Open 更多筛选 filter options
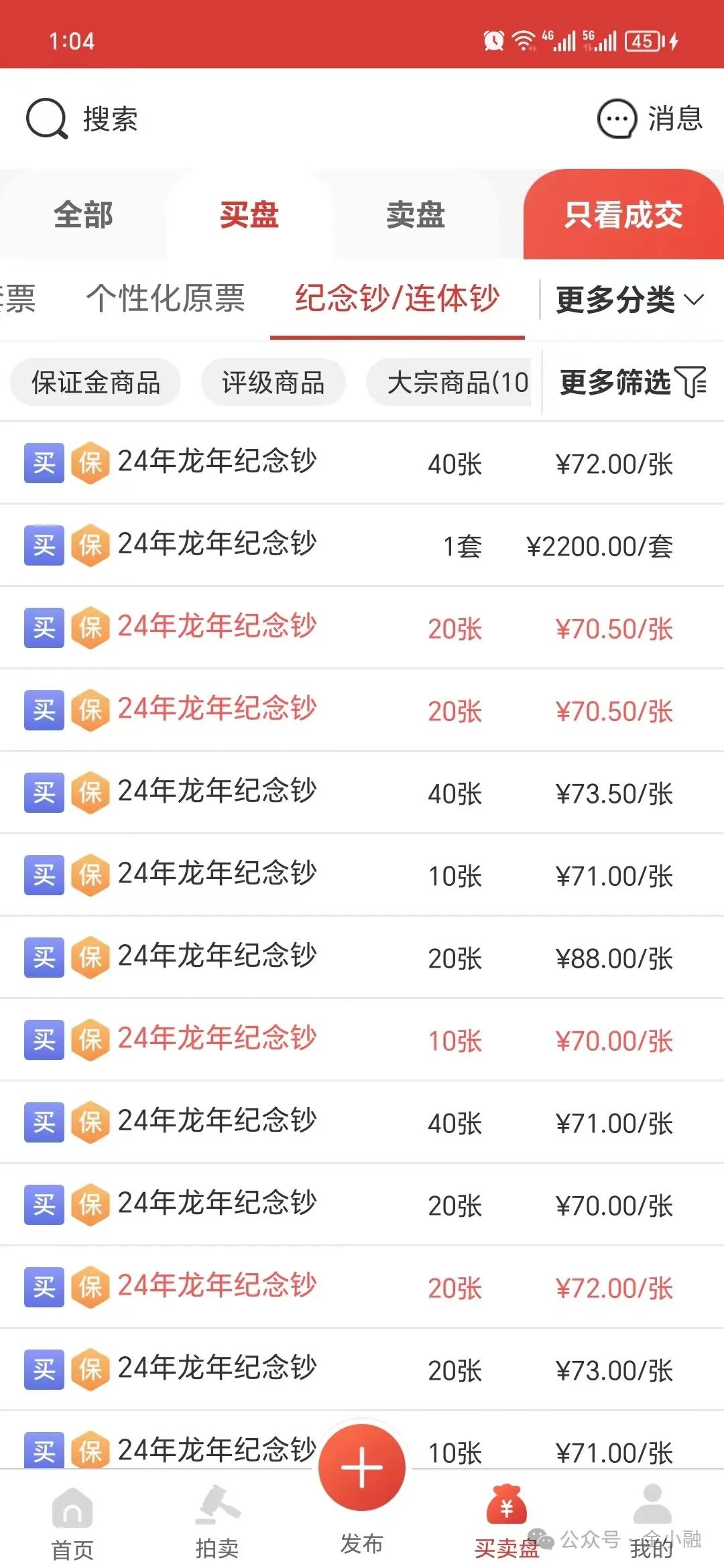The width and height of the screenshot is (724, 1568). click(632, 382)
